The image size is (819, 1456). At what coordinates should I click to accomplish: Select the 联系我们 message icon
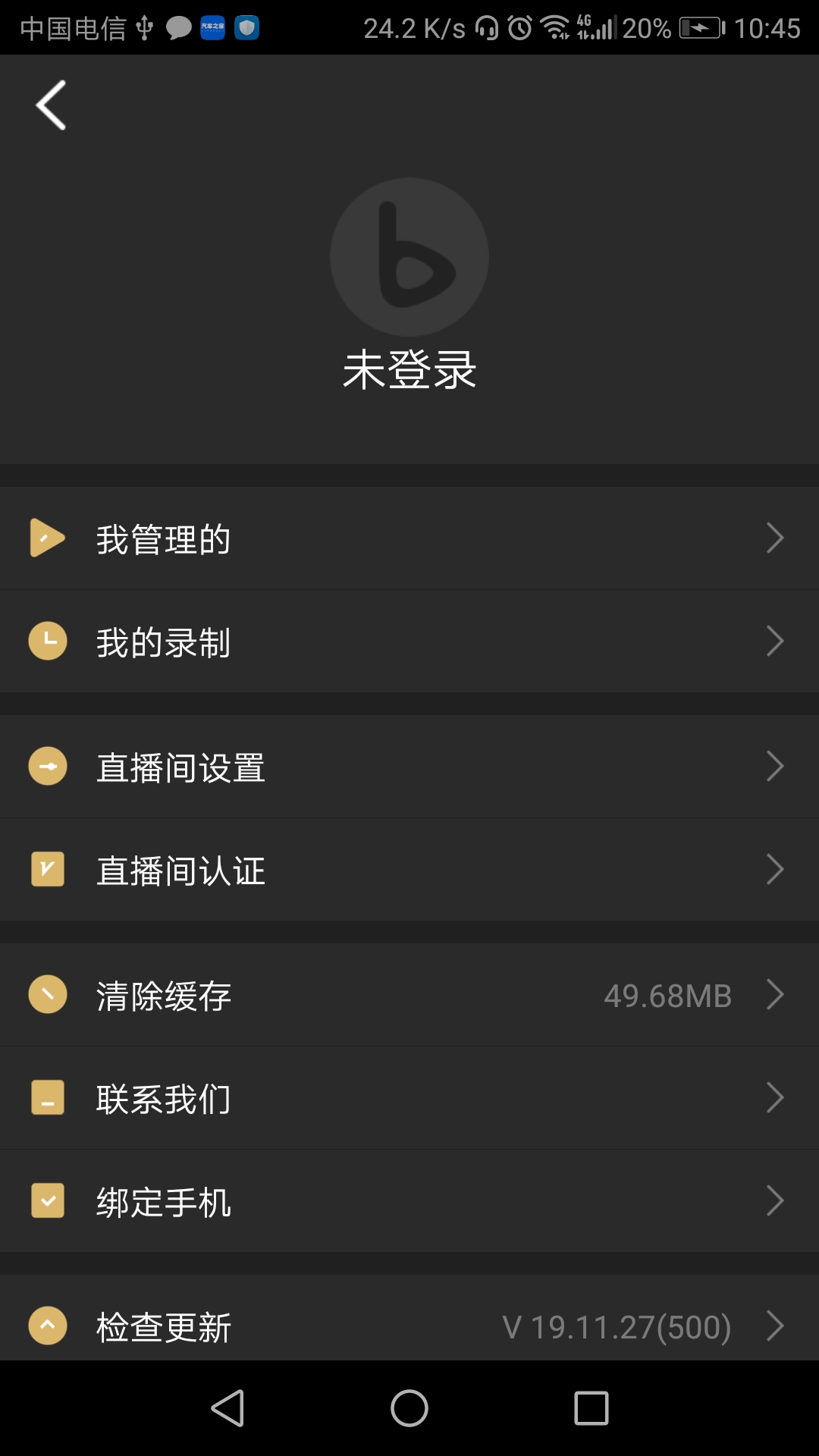pyautogui.click(x=47, y=1098)
